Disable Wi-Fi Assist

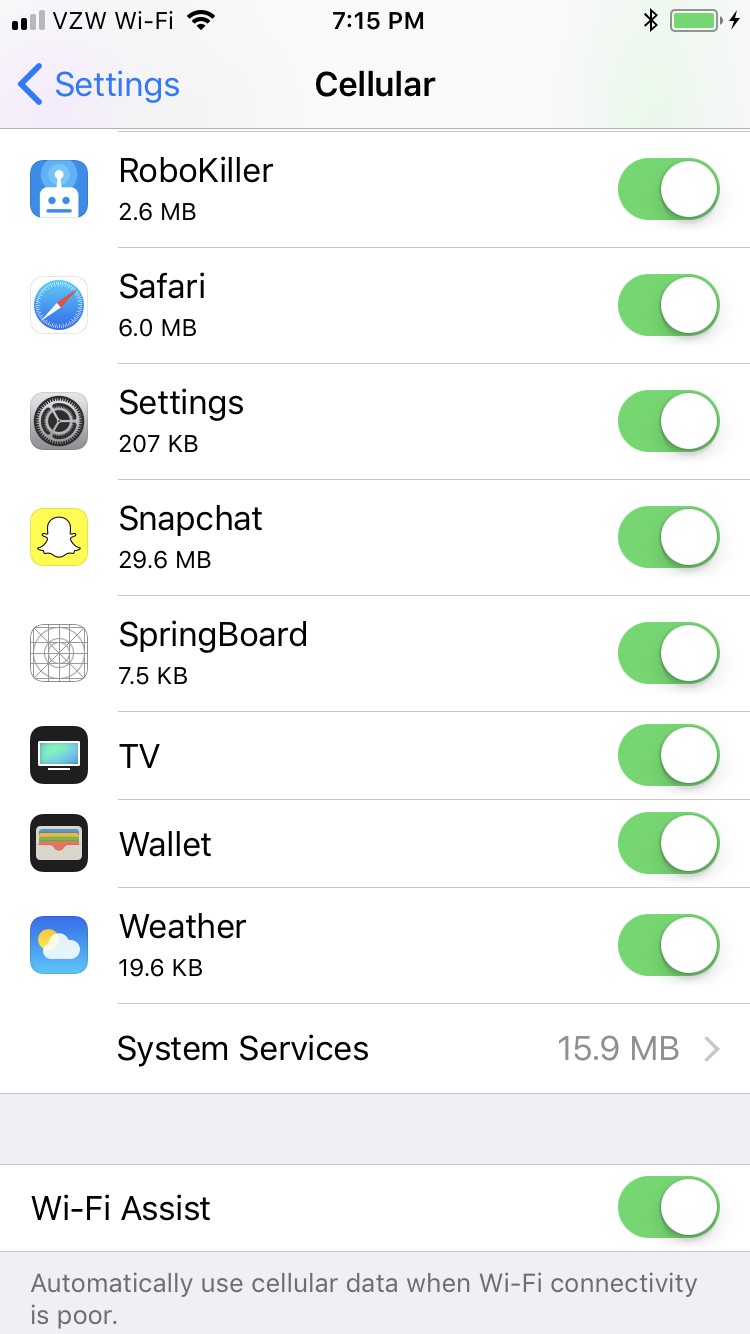point(669,1207)
